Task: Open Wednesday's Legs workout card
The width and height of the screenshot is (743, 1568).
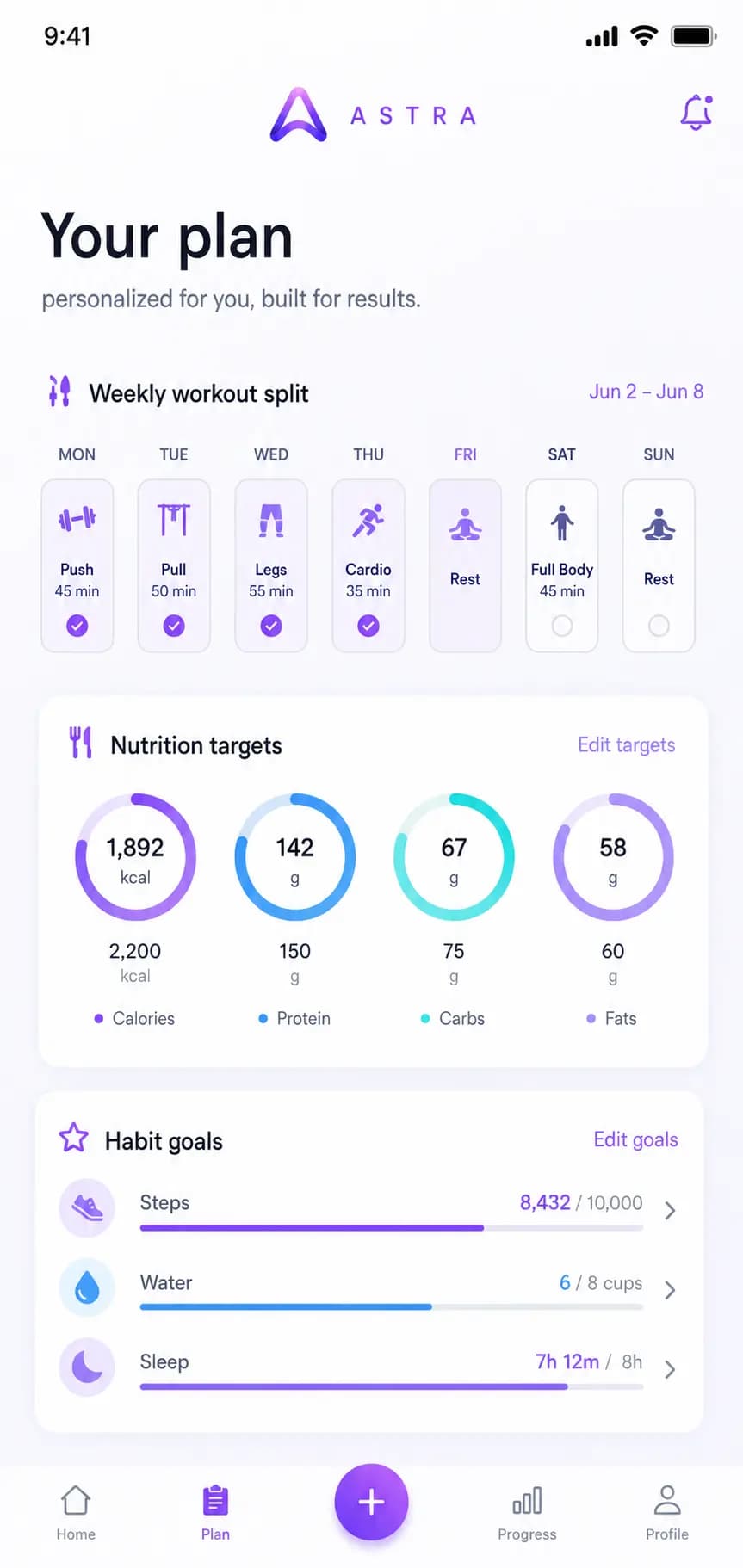Action: (x=271, y=565)
